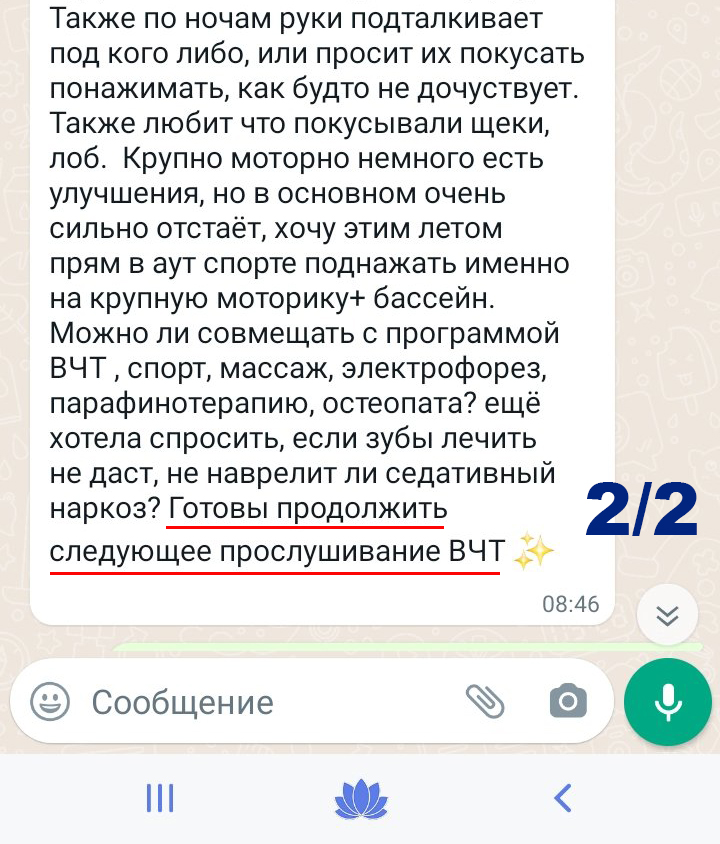
Task: Tap the microphone voice message button
Action: [x=668, y=702]
